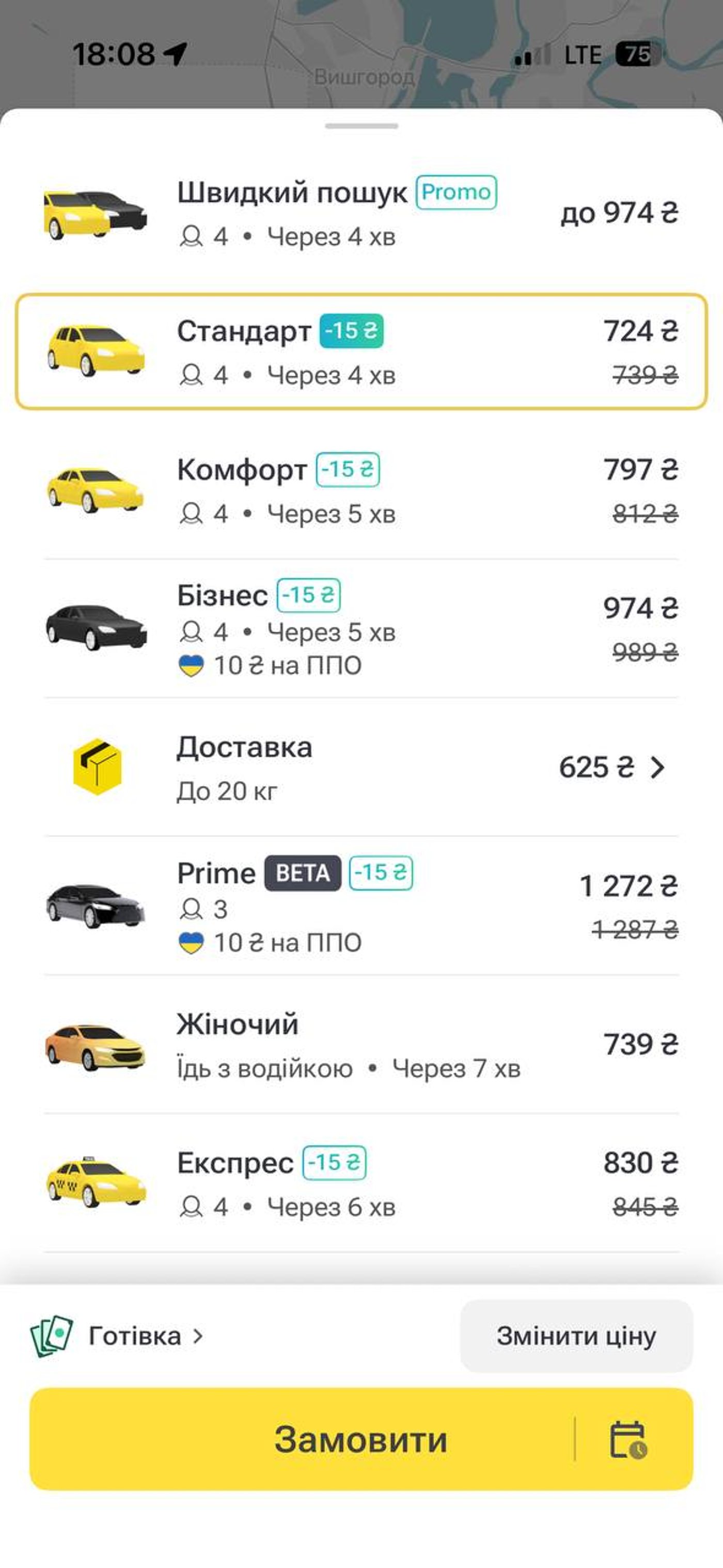
Task: Expand the Доставка details chevron
Action: [x=659, y=768]
